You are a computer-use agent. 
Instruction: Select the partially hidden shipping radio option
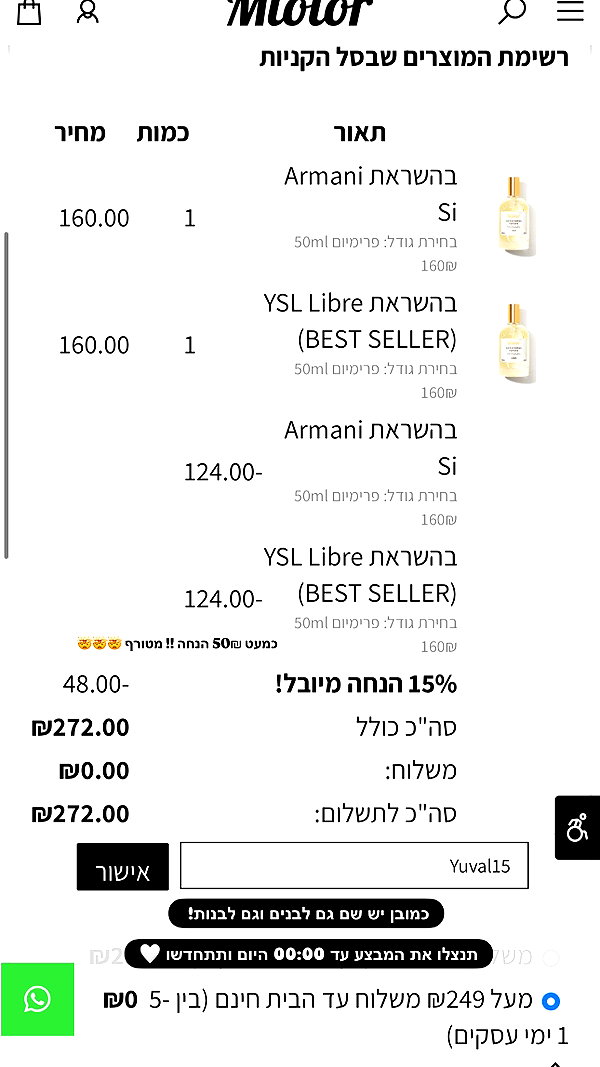(550, 957)
